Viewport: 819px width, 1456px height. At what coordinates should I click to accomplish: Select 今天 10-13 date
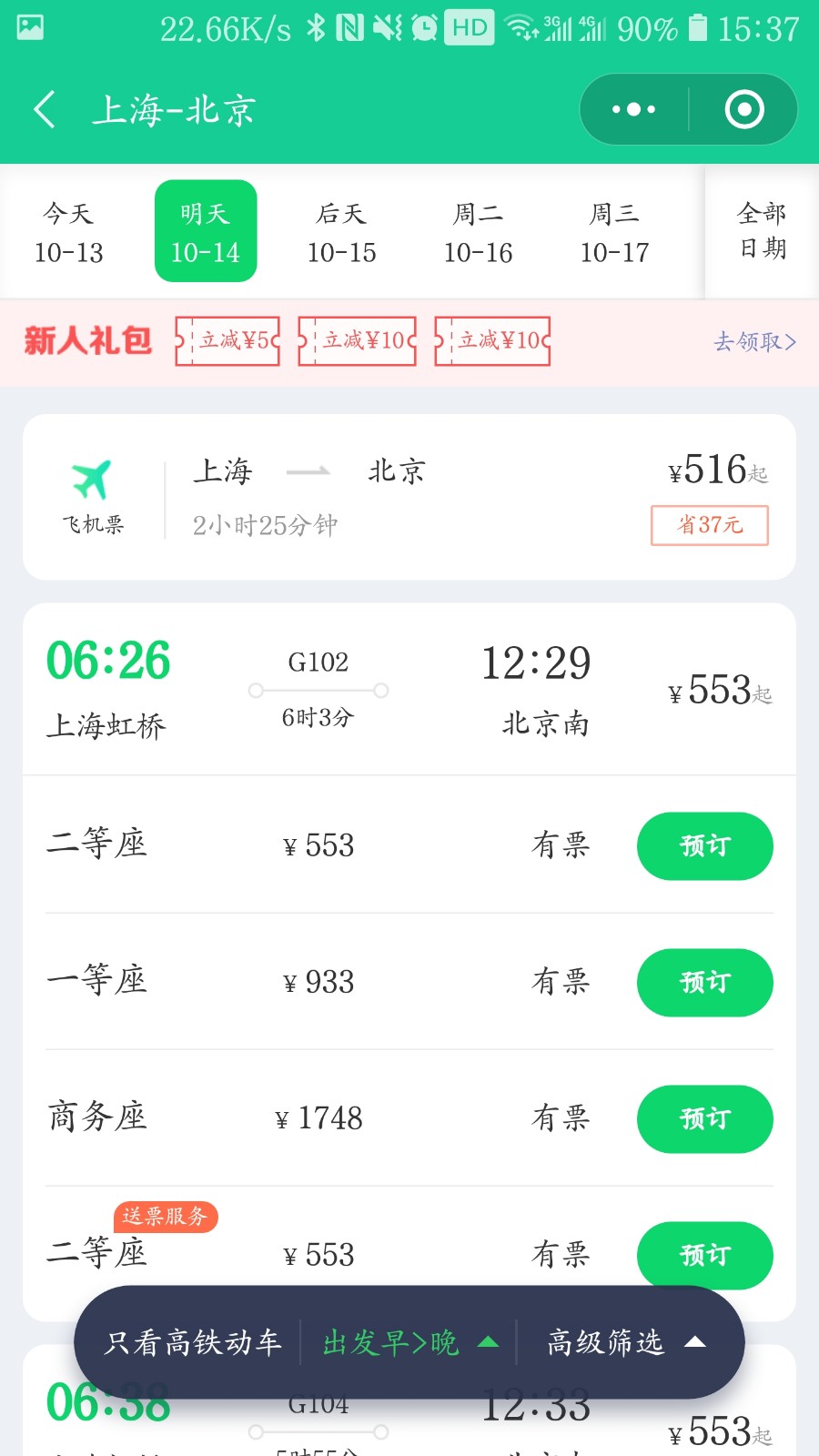tap(68, 233)
